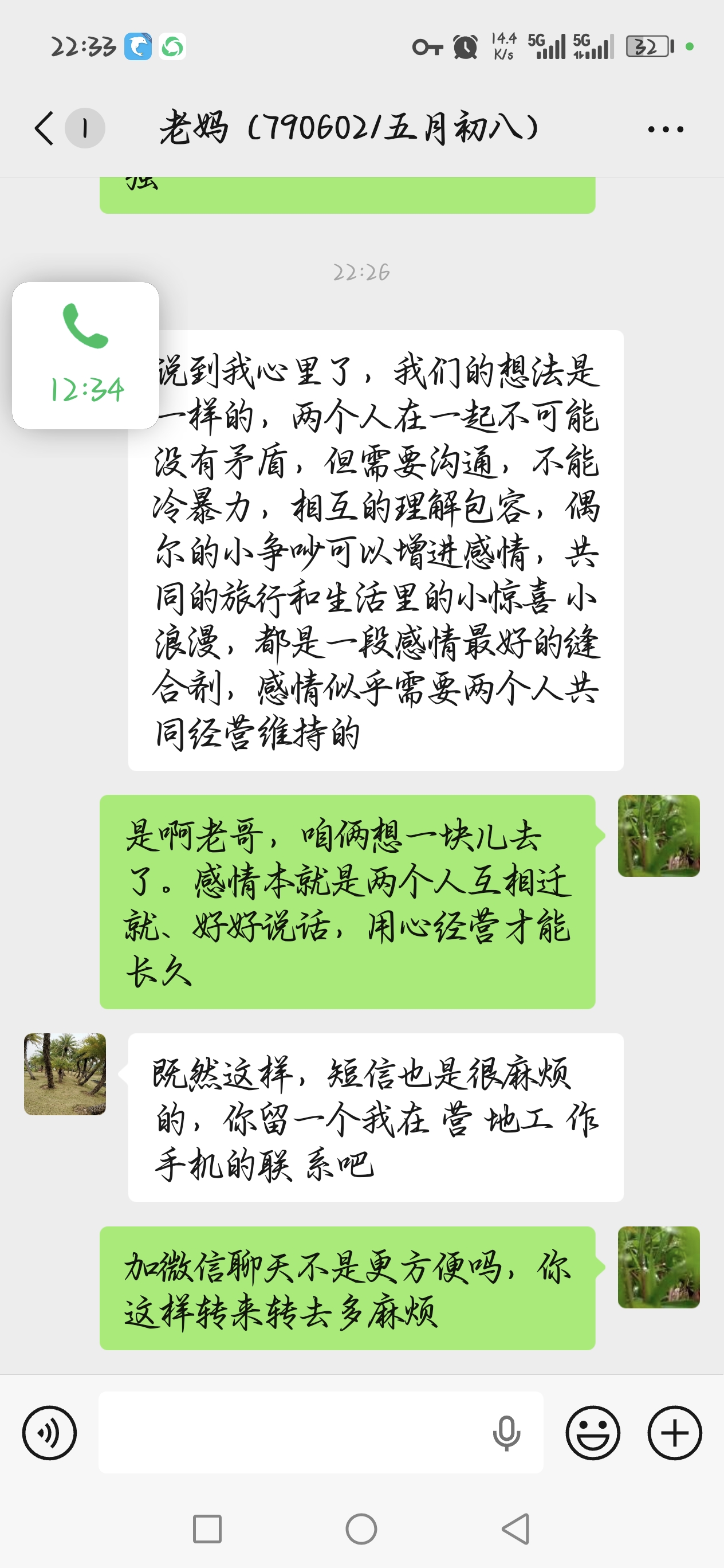View the contact's palm tree avatar profile
724x1568 pixels.
coord(65,1074)
